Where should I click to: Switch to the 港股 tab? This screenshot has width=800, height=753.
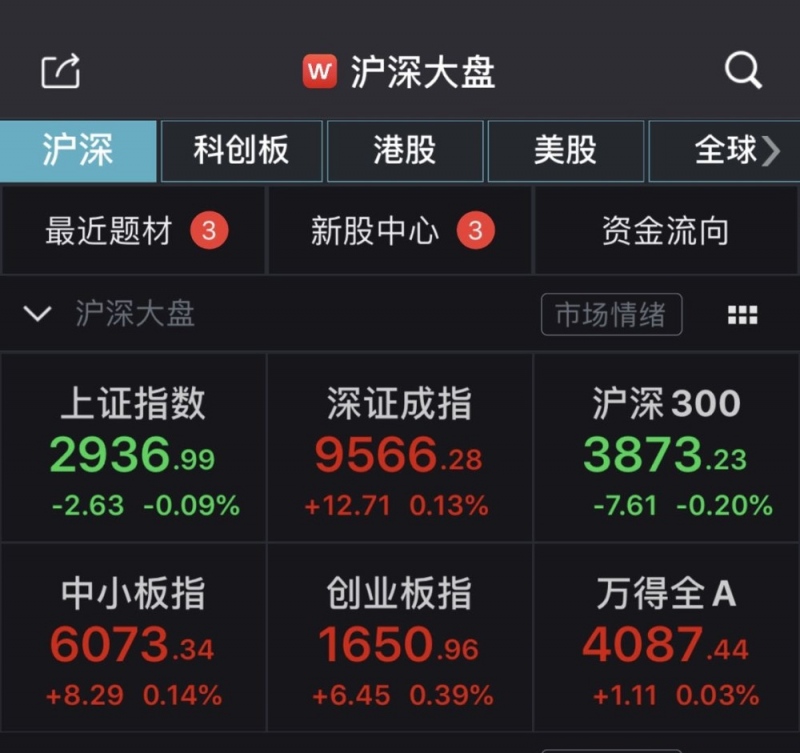click(x=405, y=151)
